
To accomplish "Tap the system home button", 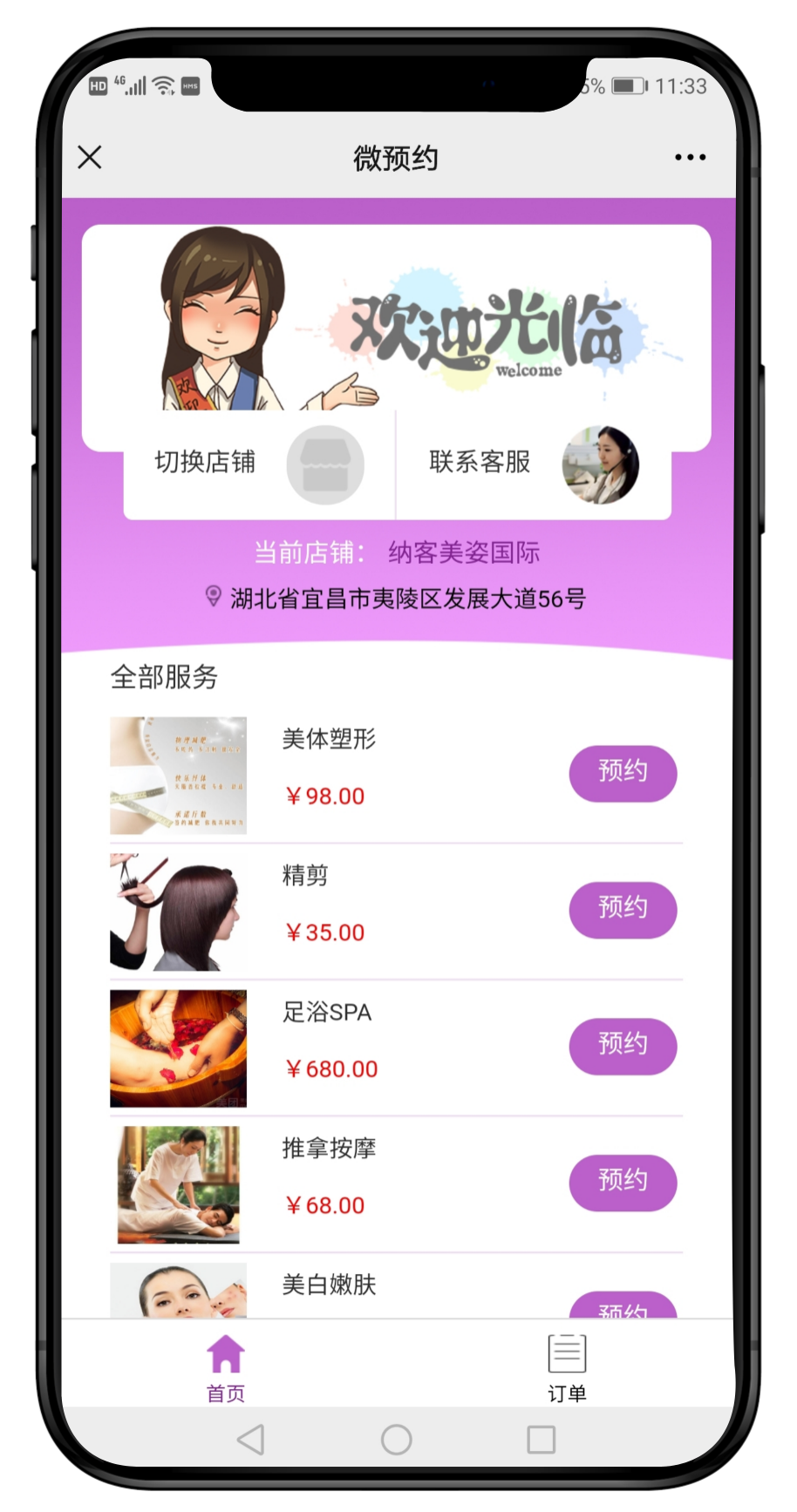I will point(397,1440).
